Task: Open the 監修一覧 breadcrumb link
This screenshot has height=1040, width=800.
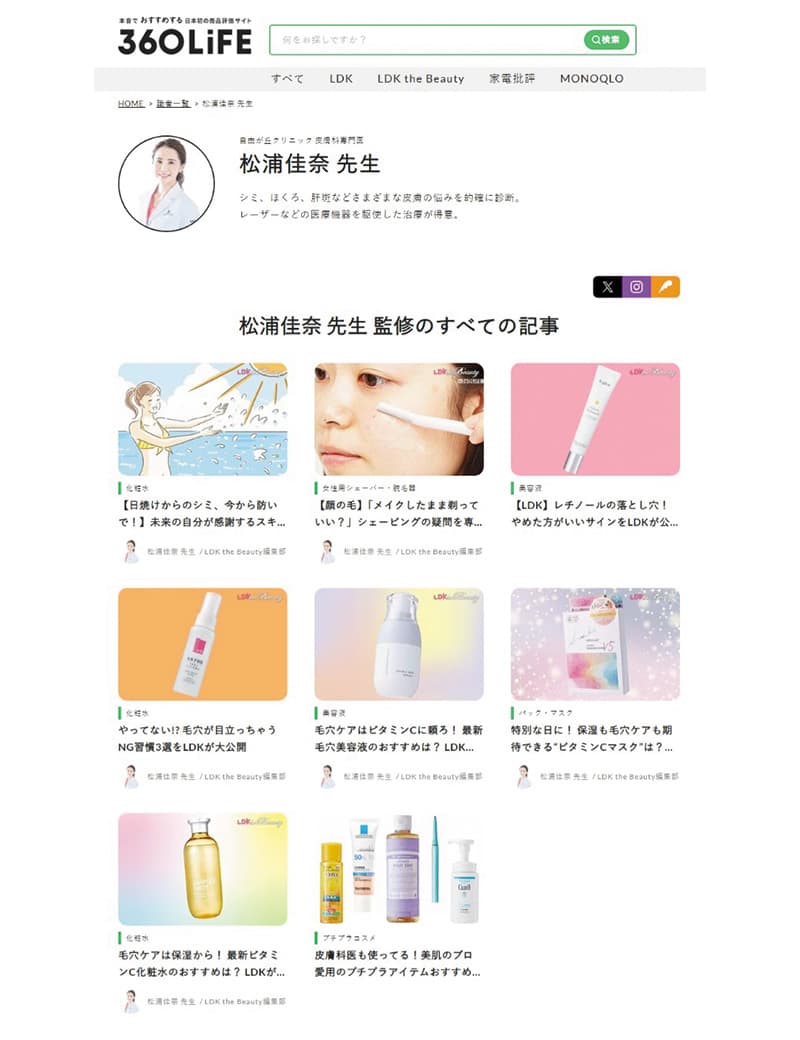Action: coord(173,104)
